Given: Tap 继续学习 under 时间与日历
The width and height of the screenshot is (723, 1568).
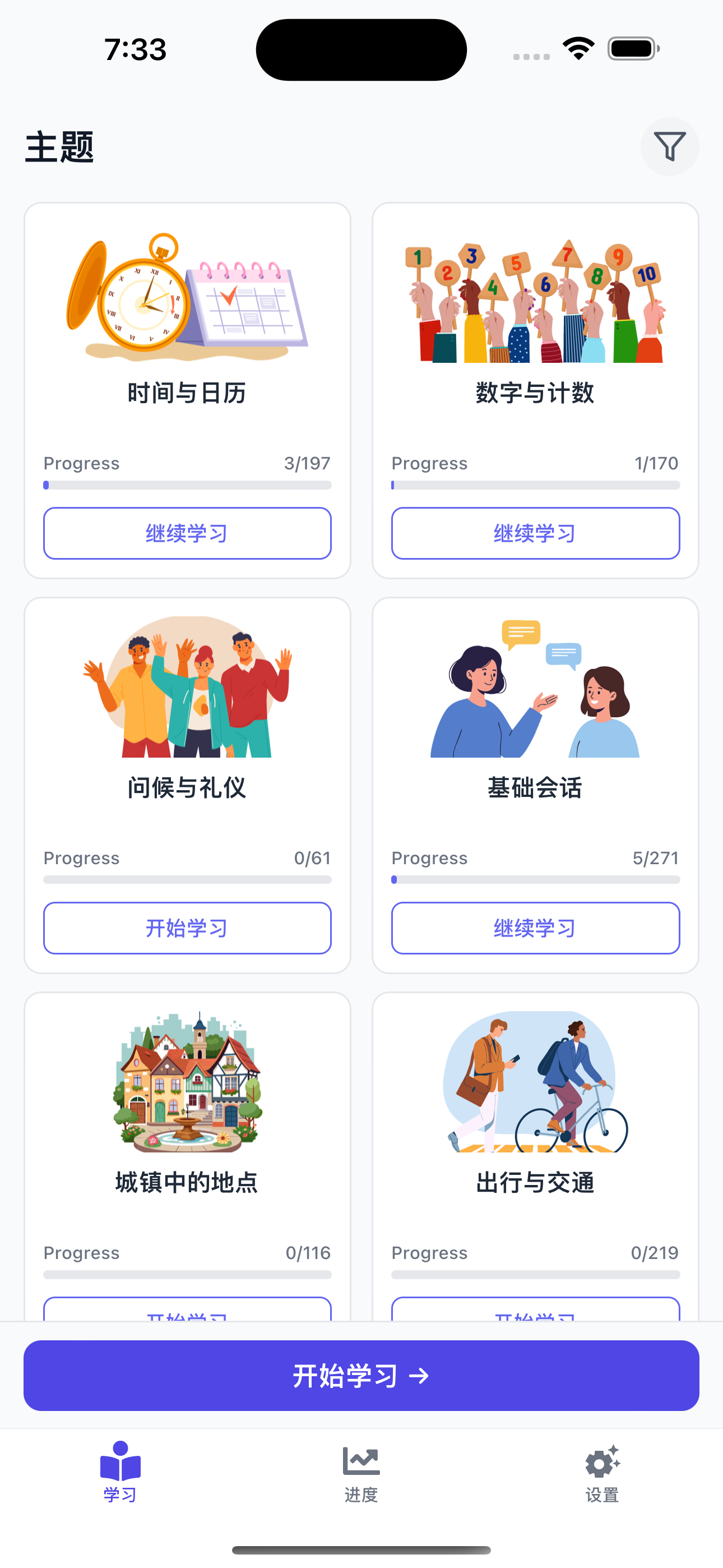Looking at the screenshot, I should [x=187, y=533].
